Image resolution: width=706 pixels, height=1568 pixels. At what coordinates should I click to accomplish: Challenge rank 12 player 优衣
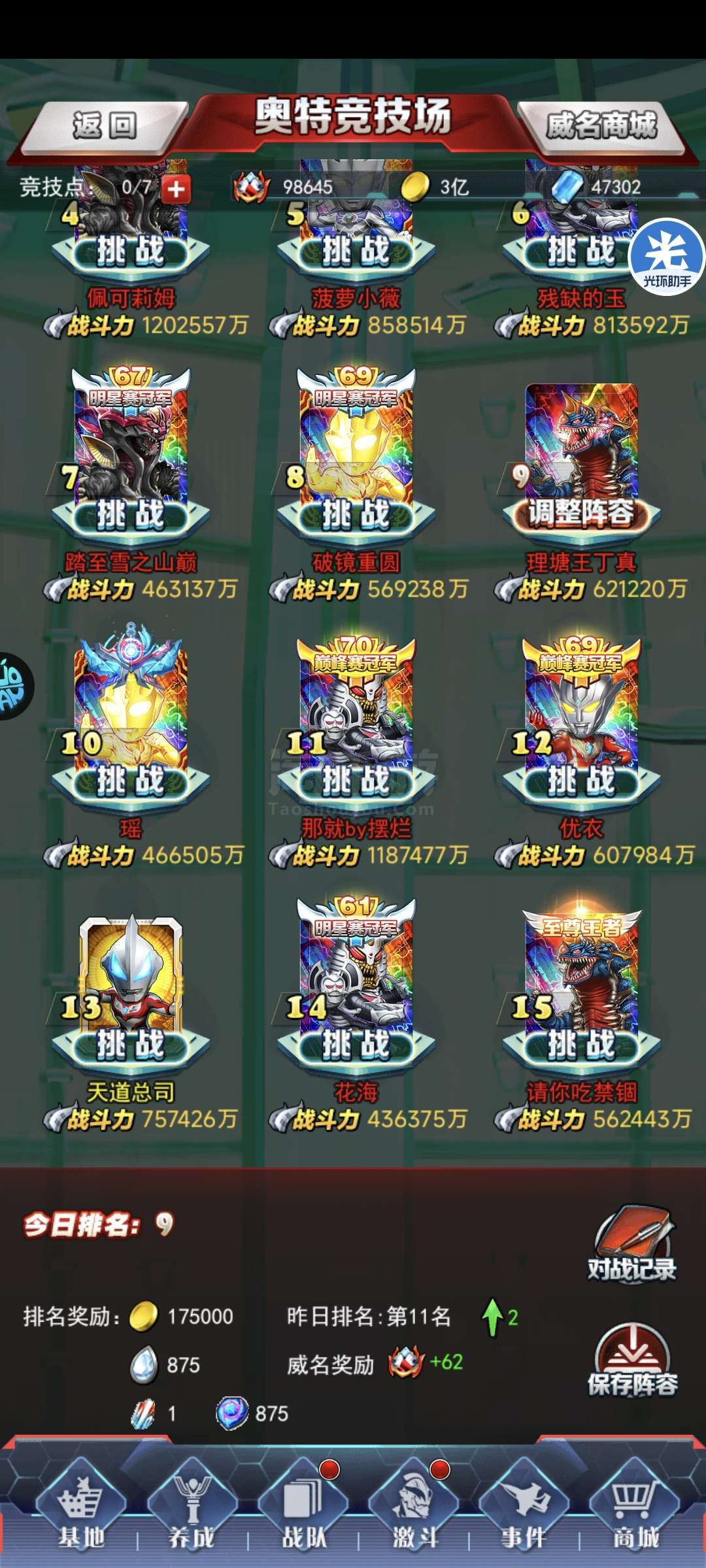click(581, 781)
